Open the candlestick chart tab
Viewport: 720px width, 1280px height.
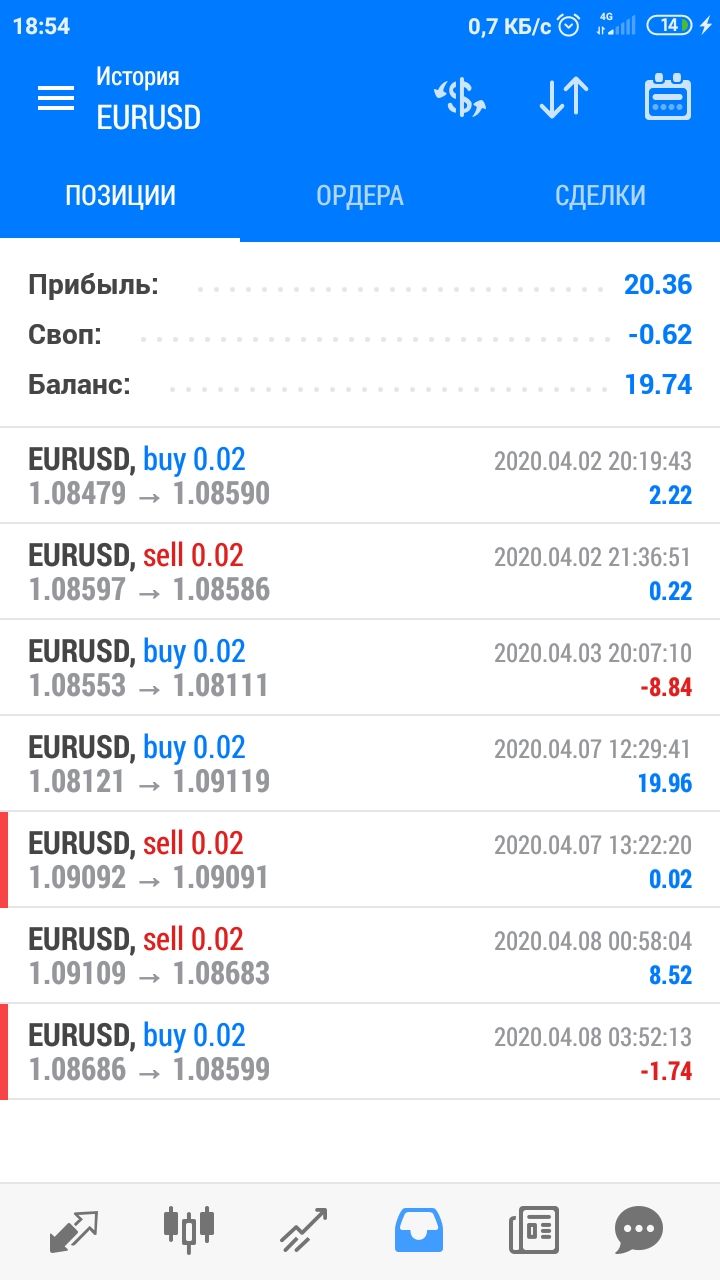[188, 1230]
